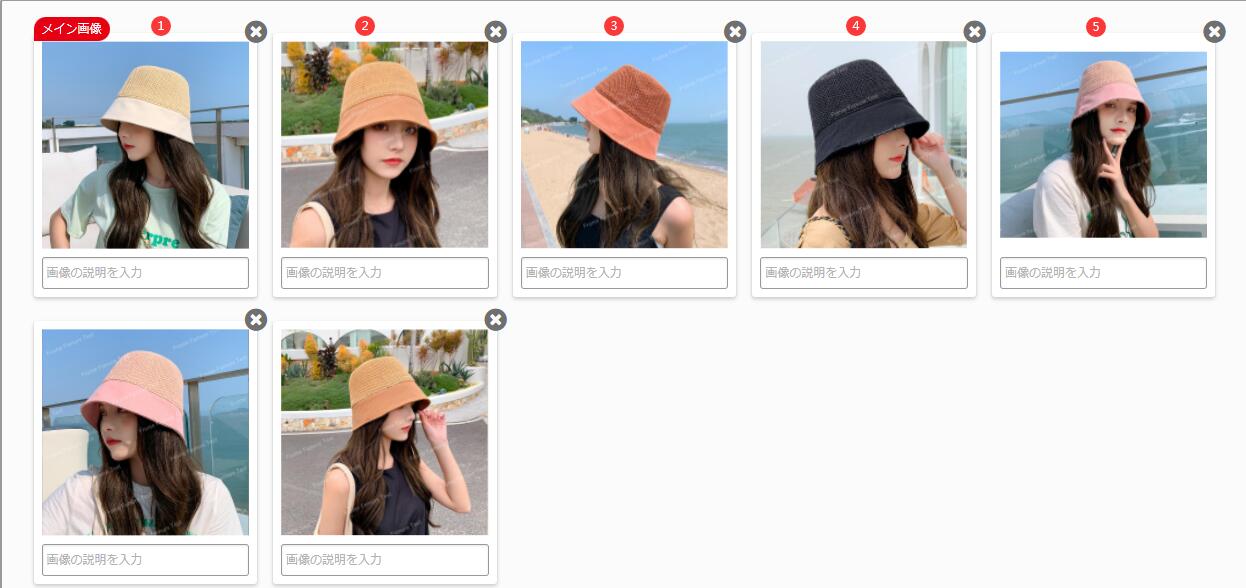Remove image number 5

click(x=1214, y=32)
